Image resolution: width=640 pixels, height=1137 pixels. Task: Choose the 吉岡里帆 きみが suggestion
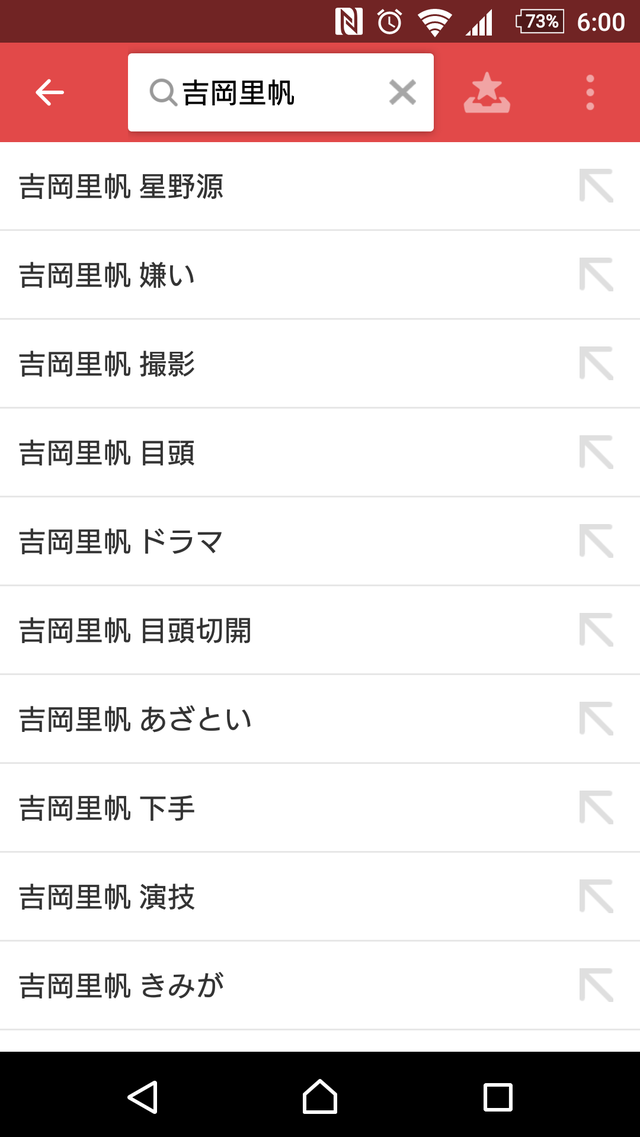click(x=320, y=985)
